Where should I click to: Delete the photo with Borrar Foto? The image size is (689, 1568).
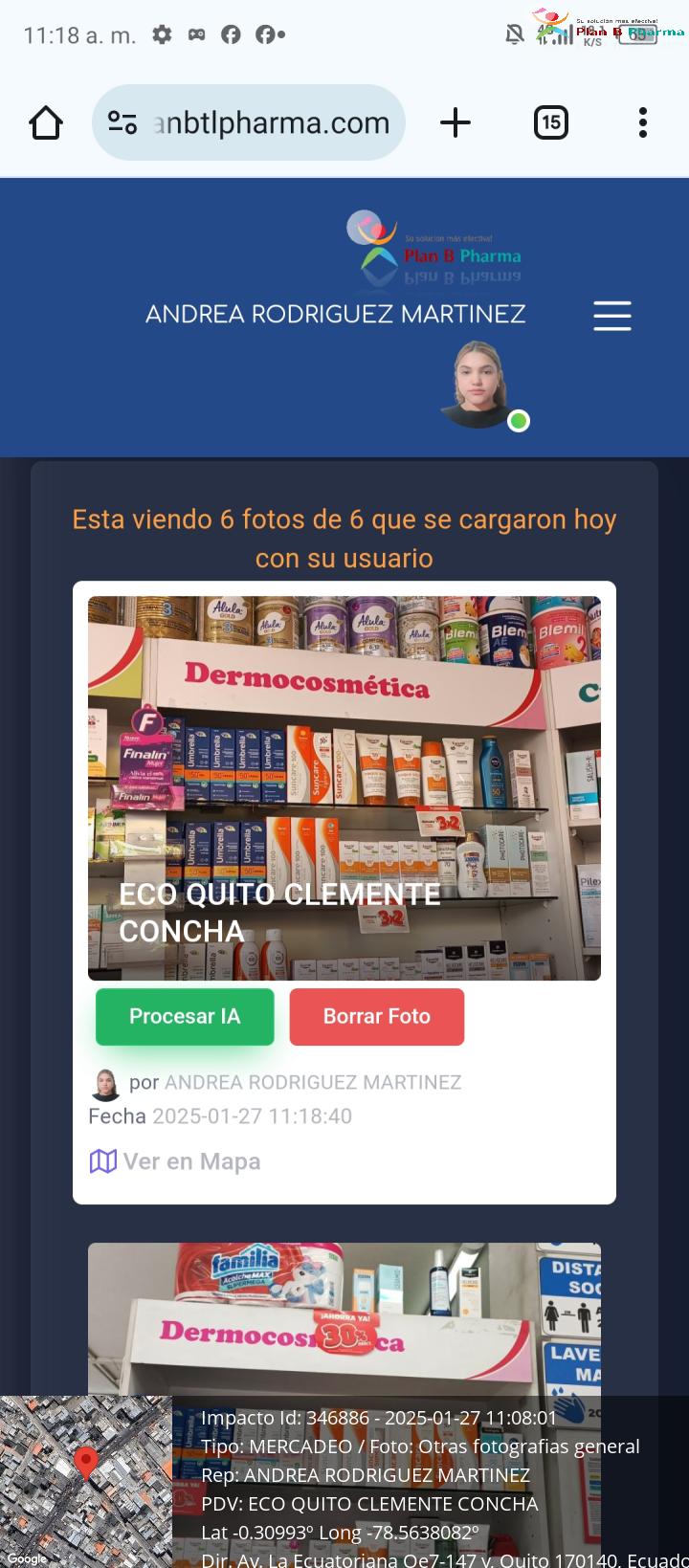pyautogui.click(x=377, y=1016)
